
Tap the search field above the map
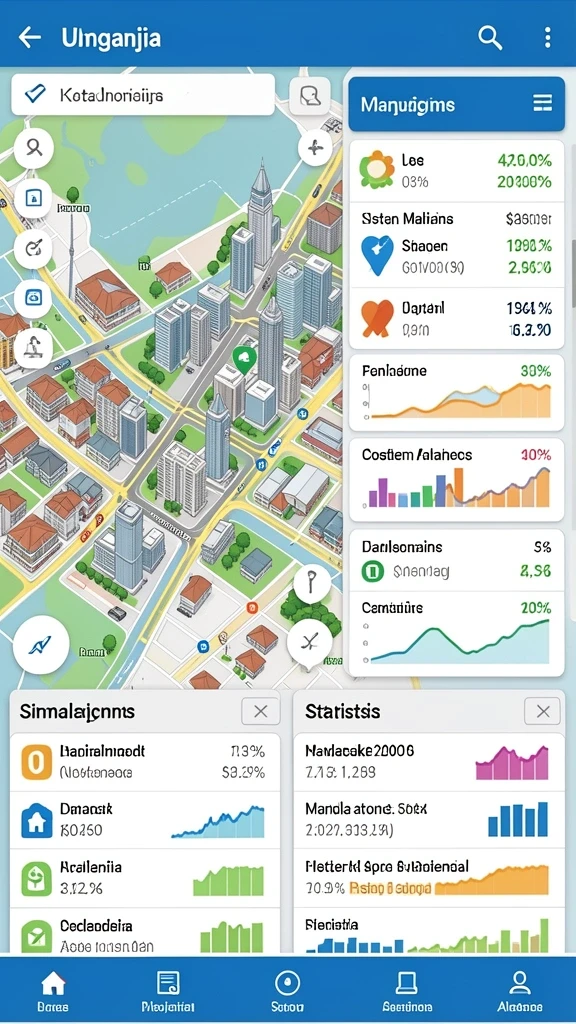tap(143, 95)
